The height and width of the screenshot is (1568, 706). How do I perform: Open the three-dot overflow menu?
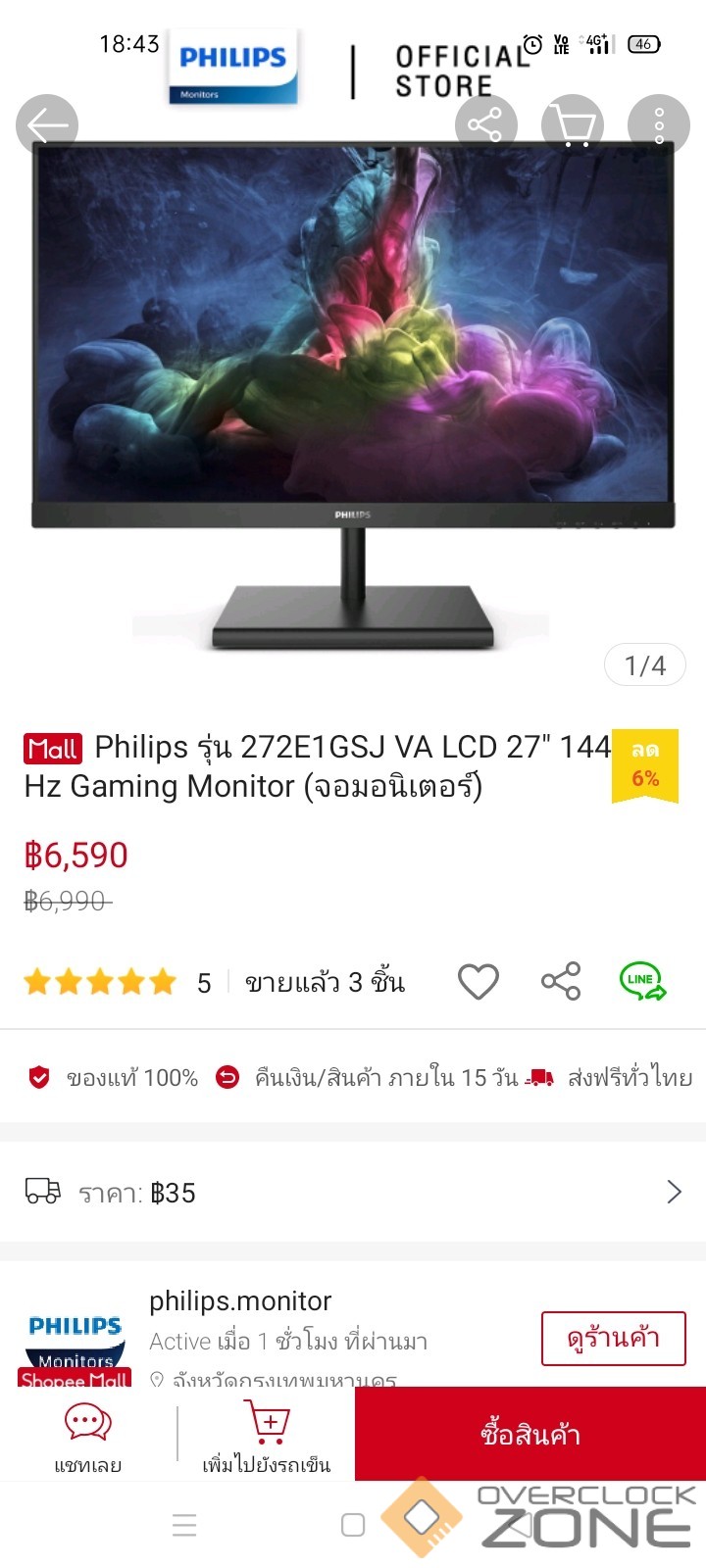(659, 125)
